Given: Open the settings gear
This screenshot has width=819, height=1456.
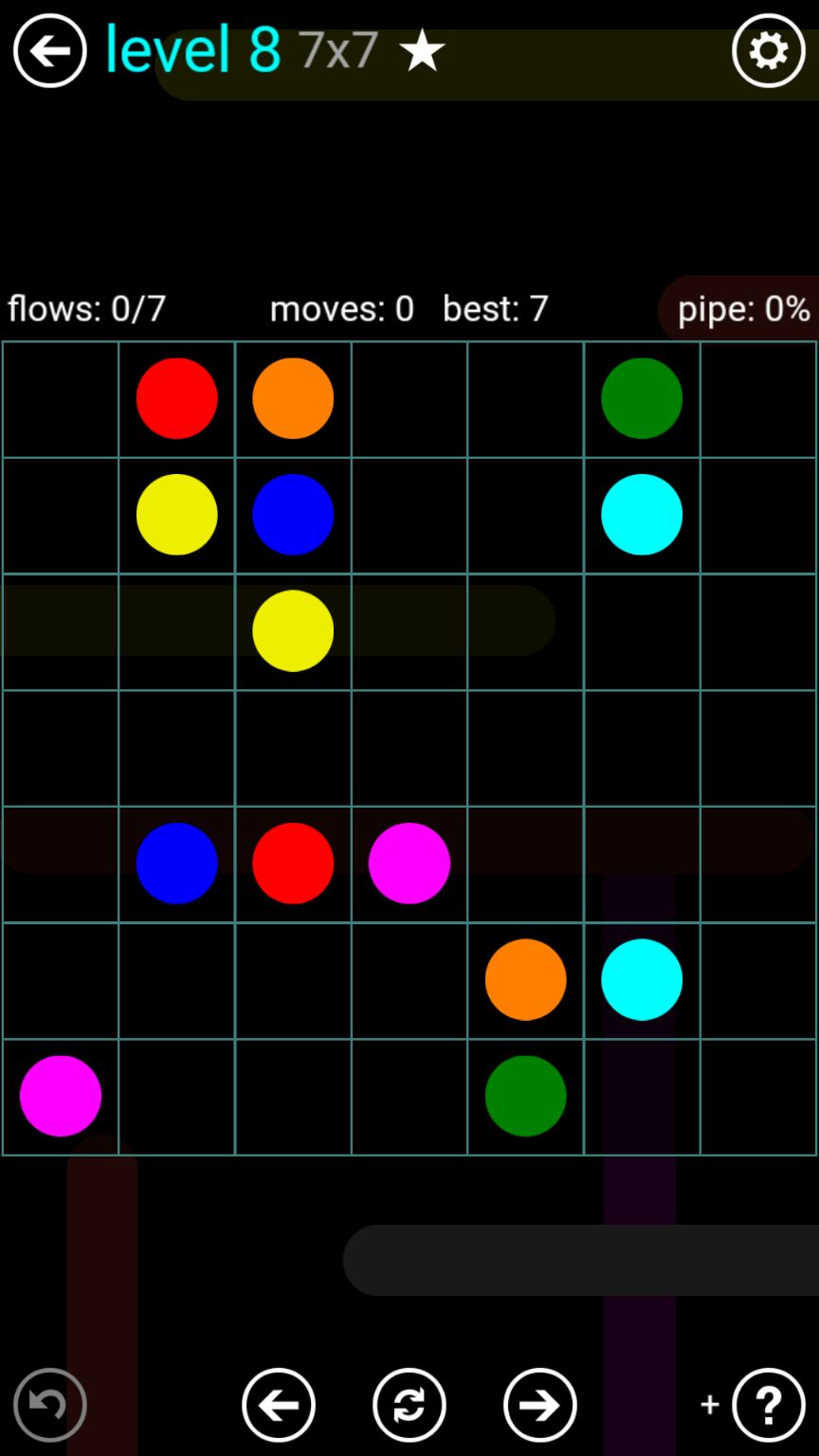Looking at the screenshot, I should [768, 51].
